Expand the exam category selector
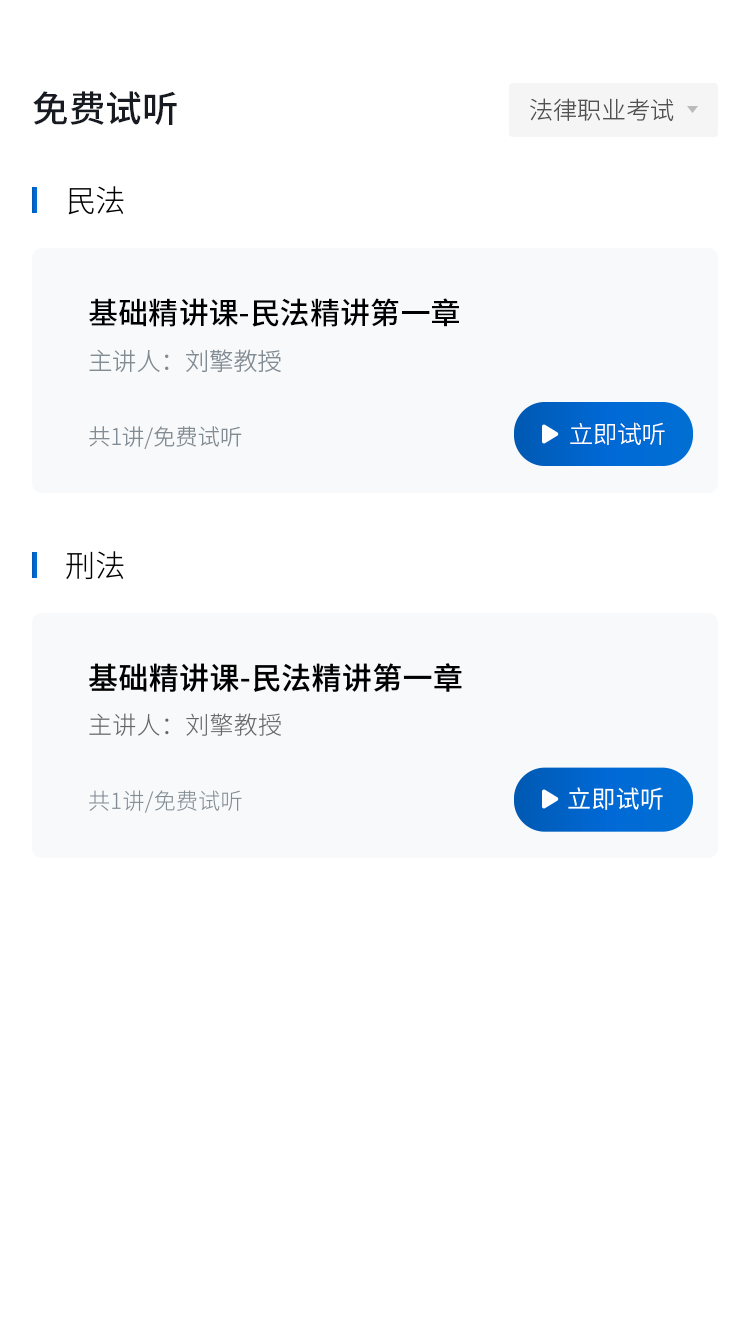 point(613,110)
